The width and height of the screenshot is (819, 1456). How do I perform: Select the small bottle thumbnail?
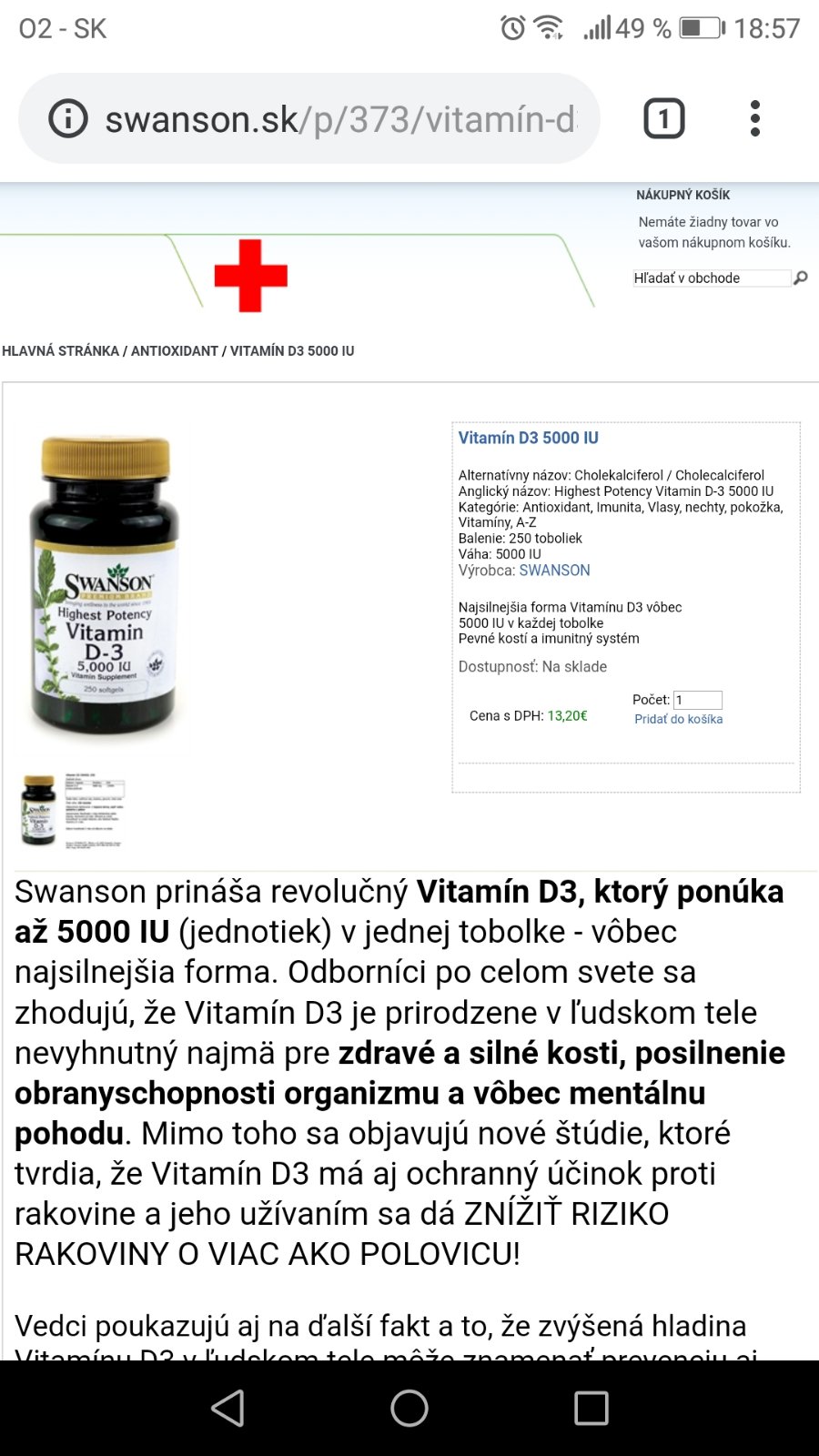pyautogui.click(x=39, y=811)
